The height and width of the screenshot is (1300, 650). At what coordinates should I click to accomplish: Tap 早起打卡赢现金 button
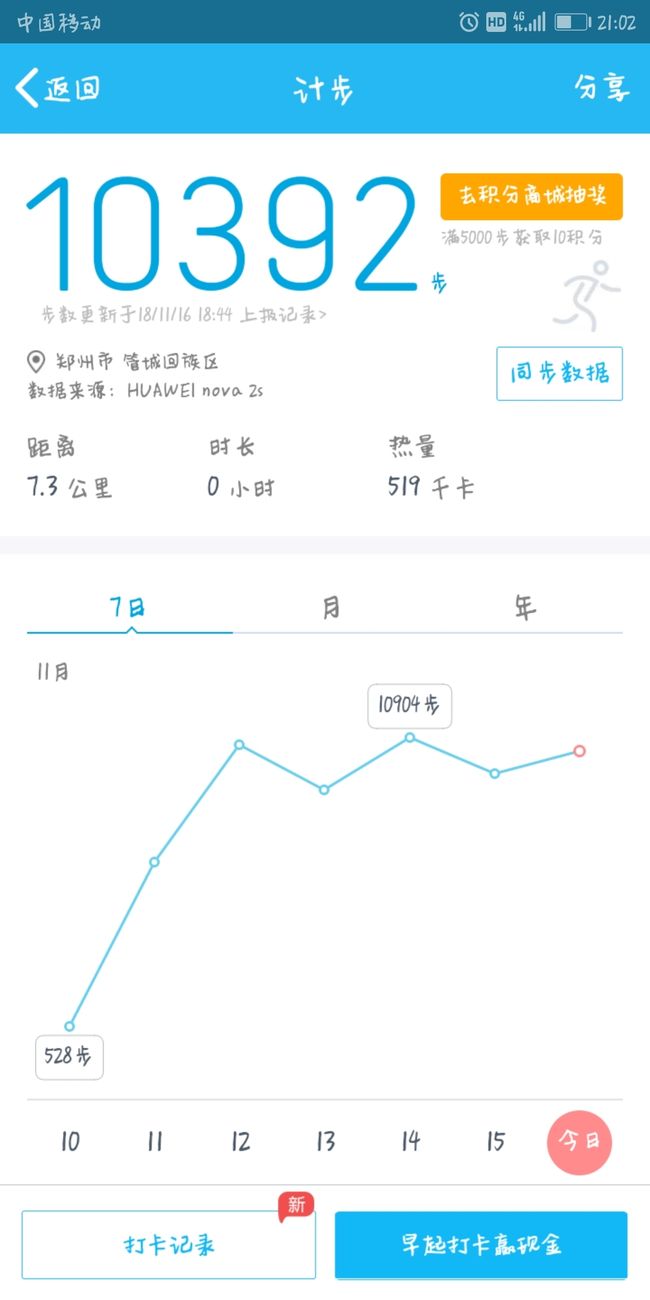[x=481, y=1245]
